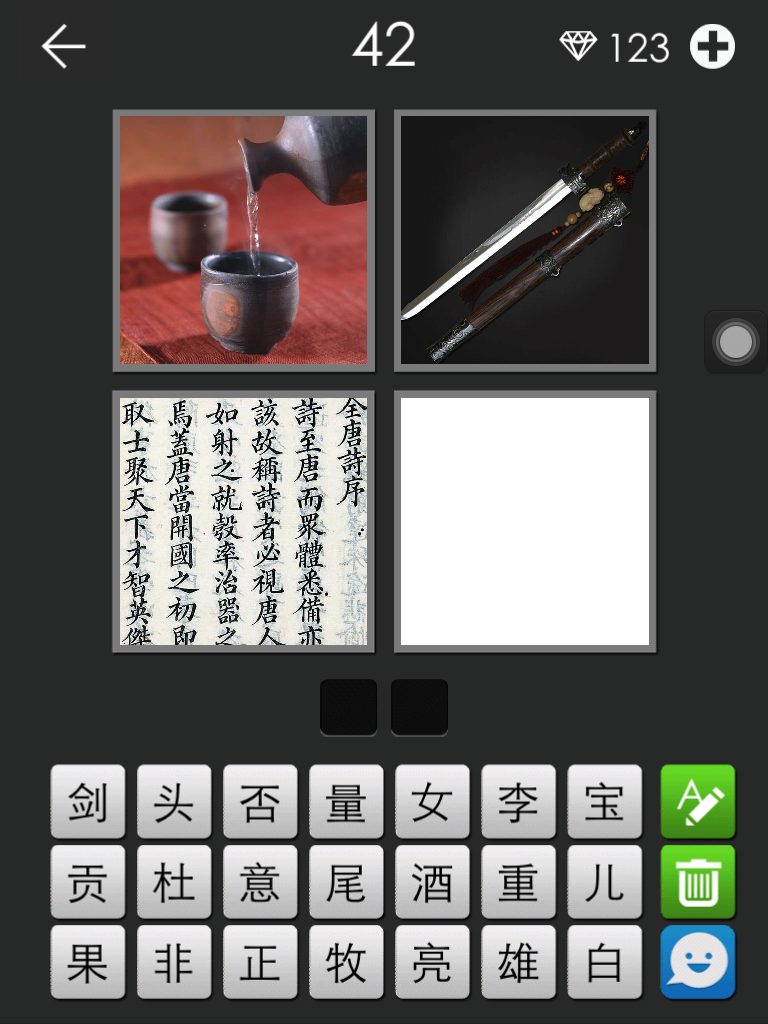Image resolution: width=768 pixels, height=1024 pixels.
Task: Add more diamonds with plus button
Action: pos(712,47)
